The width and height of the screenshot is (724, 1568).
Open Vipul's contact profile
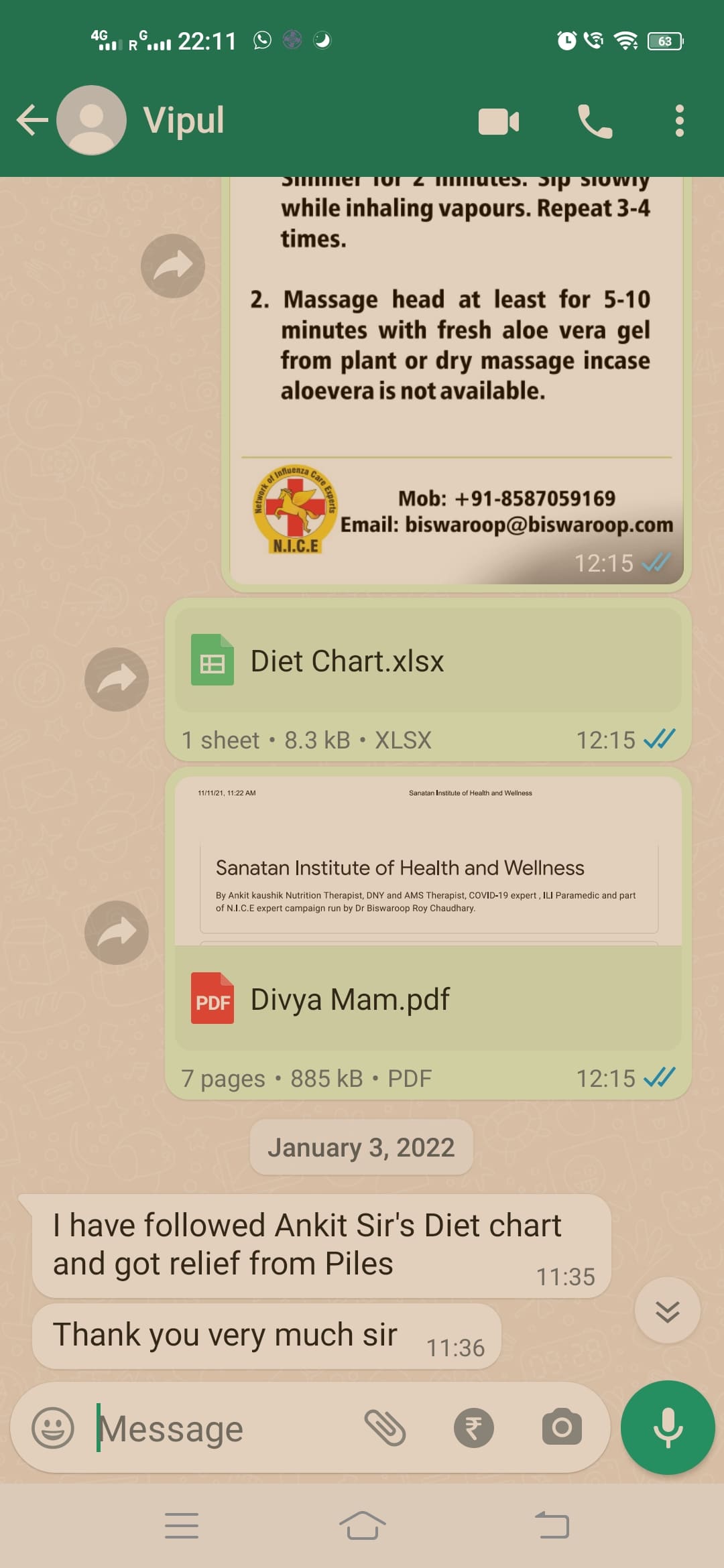pyautogui.click(x=184, y=121)
